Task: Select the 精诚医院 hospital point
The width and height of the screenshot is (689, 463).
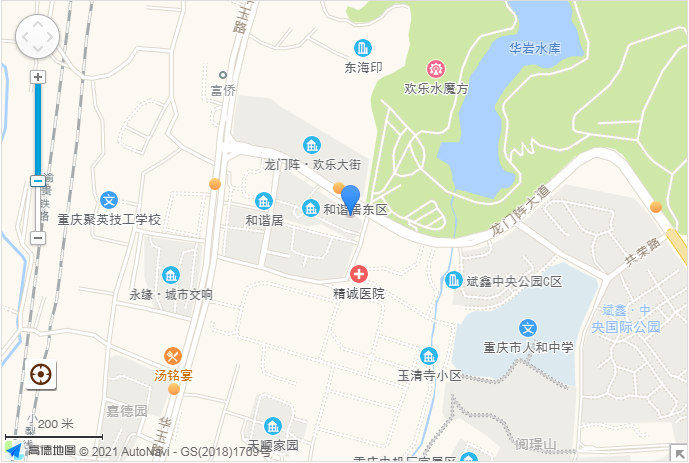Action: coord(359,274)
